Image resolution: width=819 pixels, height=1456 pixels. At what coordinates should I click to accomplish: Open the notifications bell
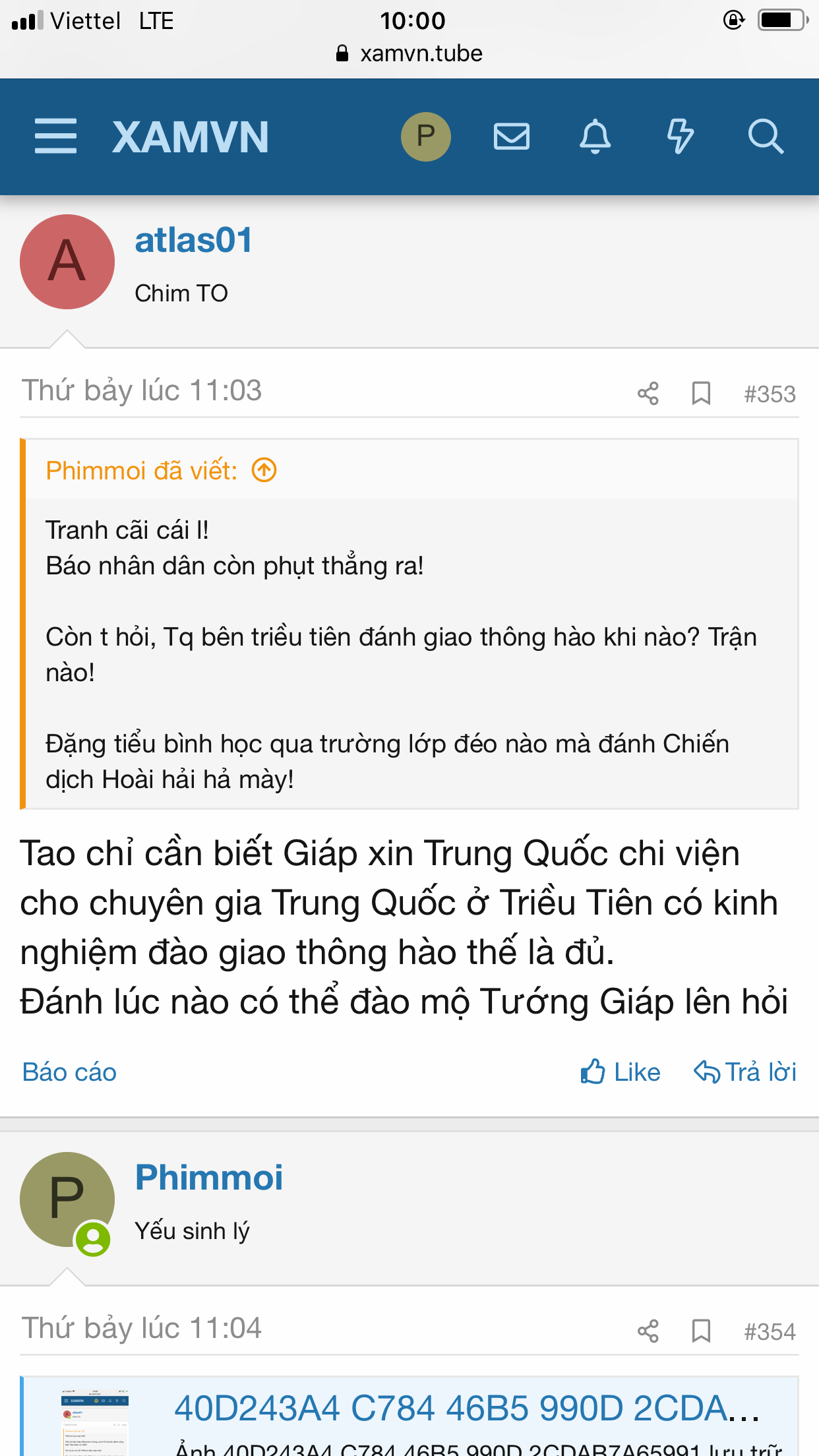[x=595, y=136]
